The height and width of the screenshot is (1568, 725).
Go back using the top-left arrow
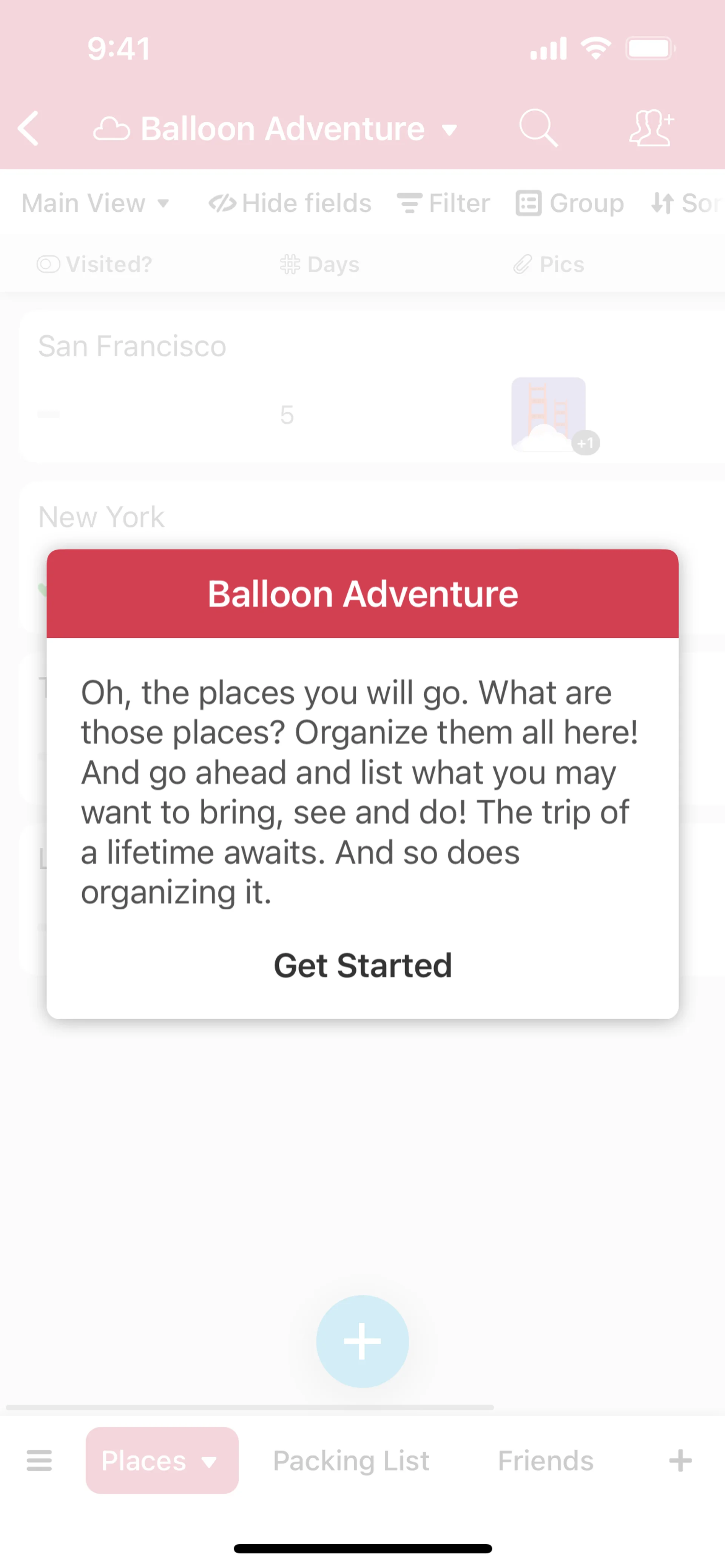(29, 128)
